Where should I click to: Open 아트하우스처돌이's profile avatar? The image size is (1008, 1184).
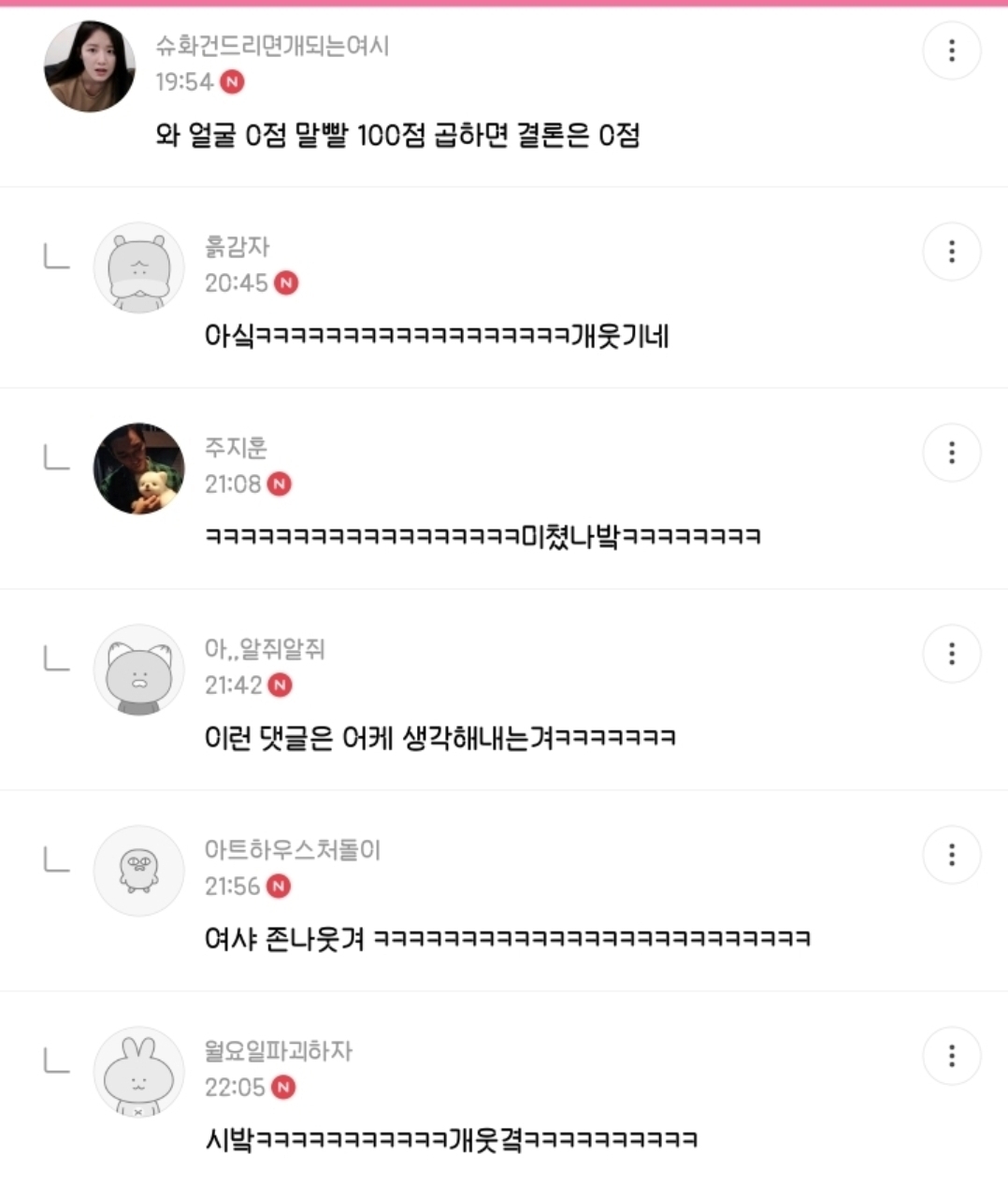[x=138, y=871]
